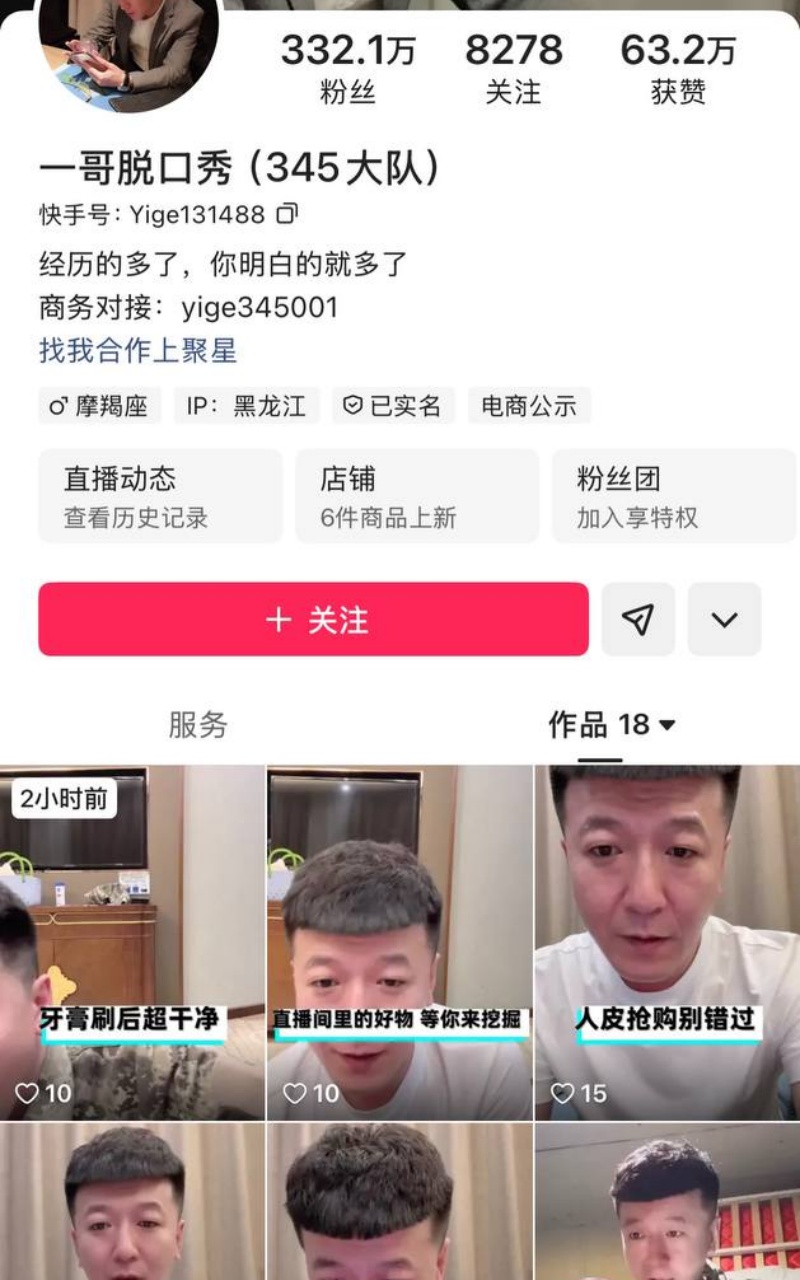
Task: Tap the red 关注 follow button
Action: tap(313, 620)
